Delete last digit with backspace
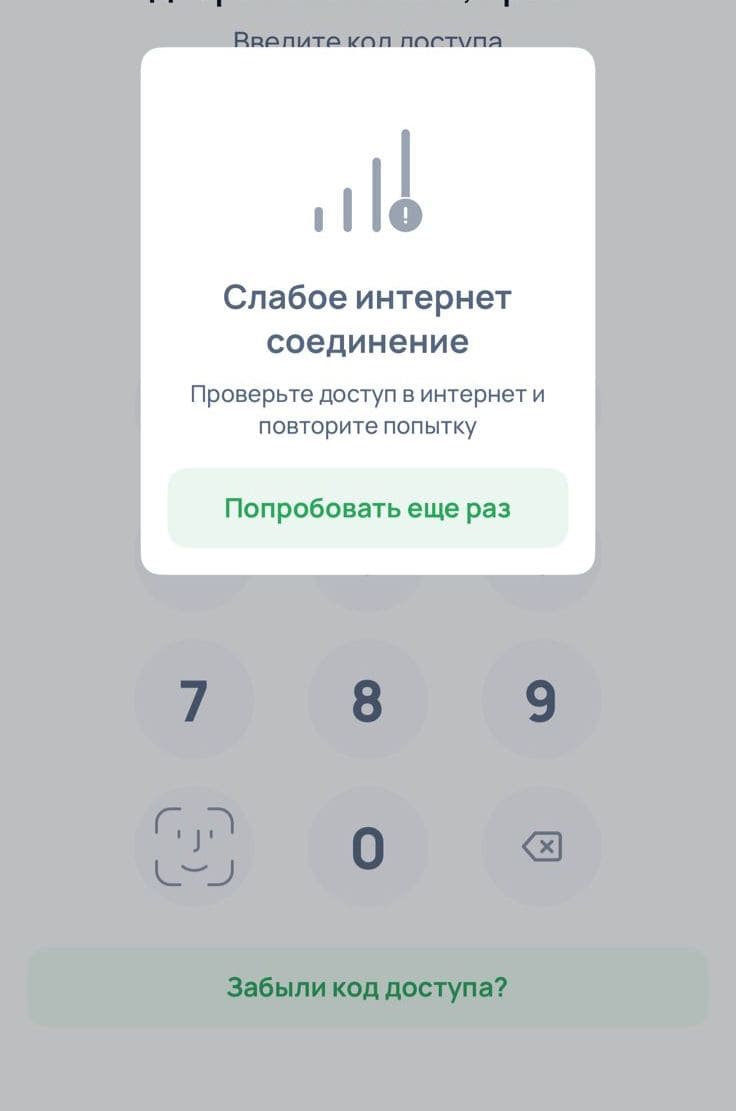 541,848
